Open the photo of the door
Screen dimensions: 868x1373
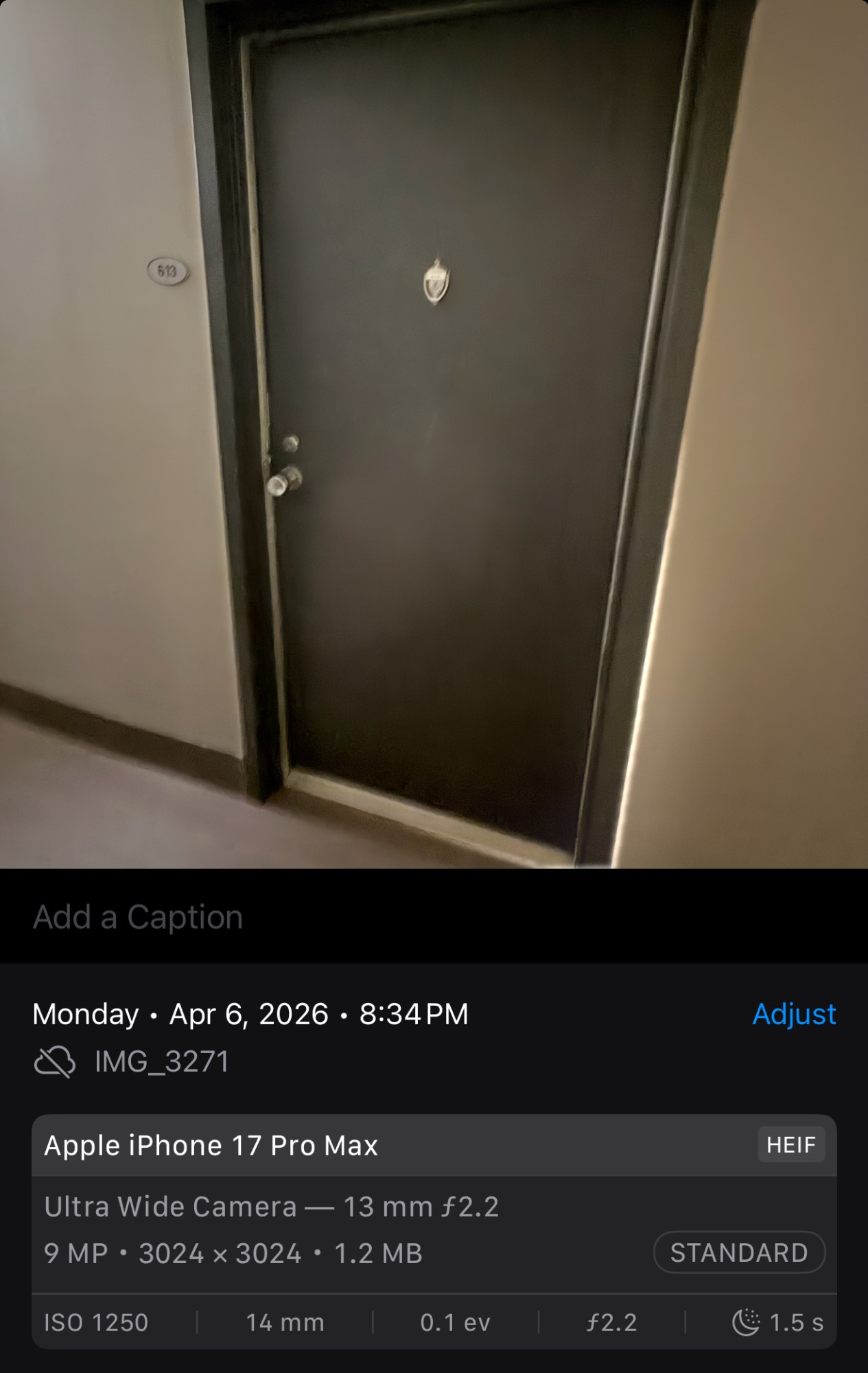pyautogui.click(x=434, y=434)
